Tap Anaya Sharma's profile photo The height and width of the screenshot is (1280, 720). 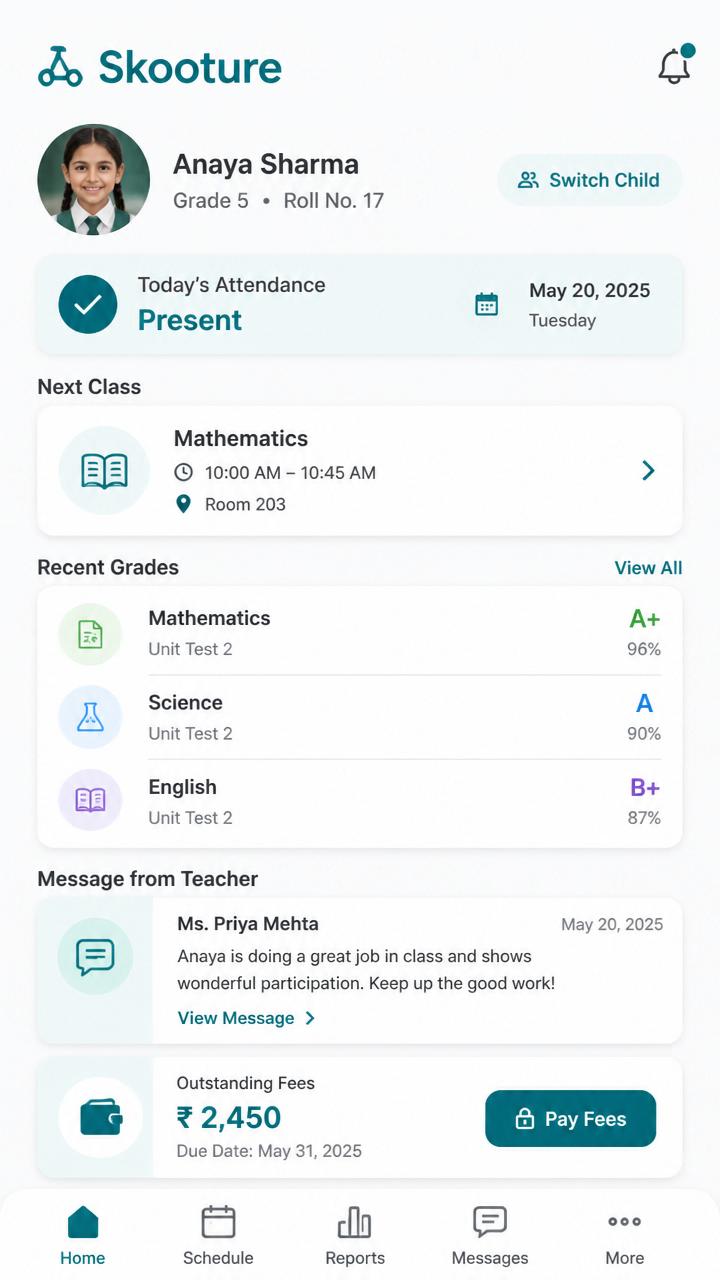tap(93, 180)
